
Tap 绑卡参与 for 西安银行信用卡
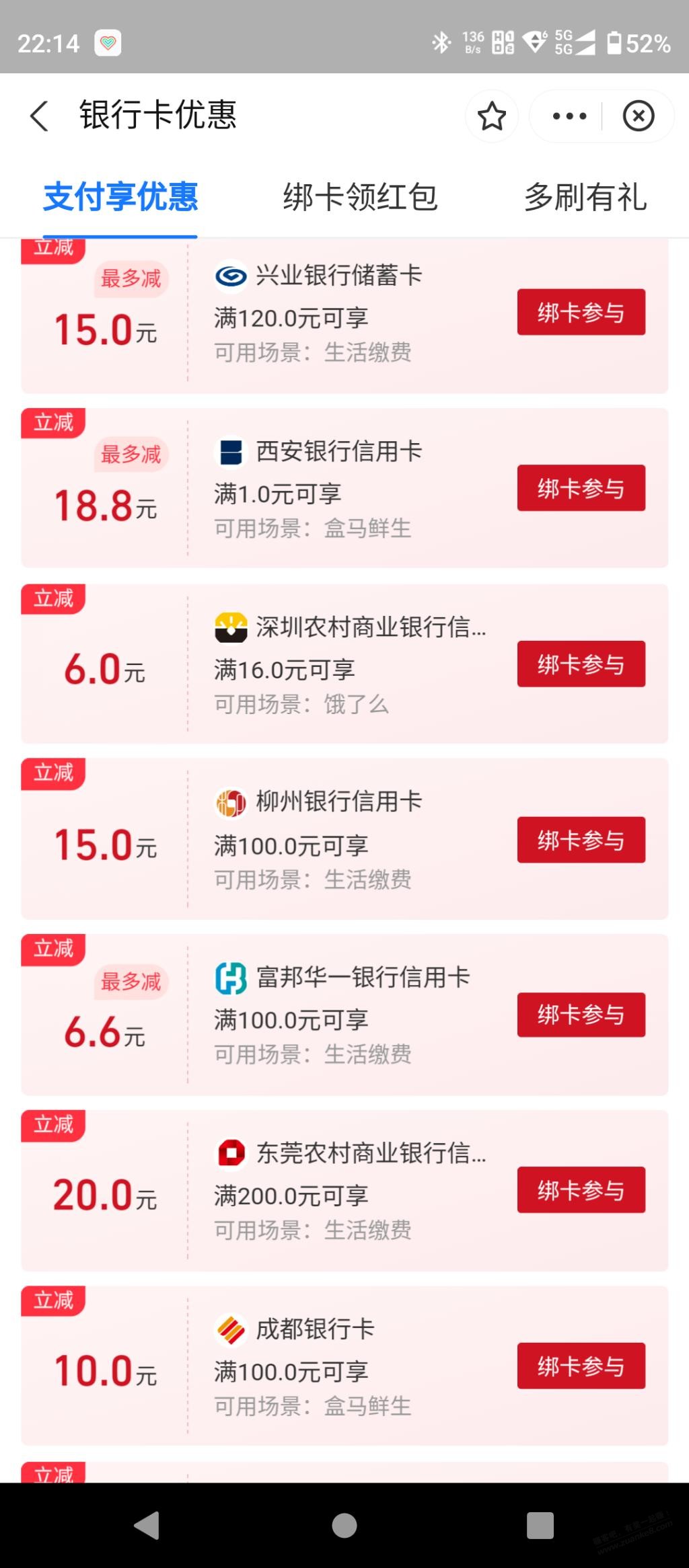[x=581, y=488]
